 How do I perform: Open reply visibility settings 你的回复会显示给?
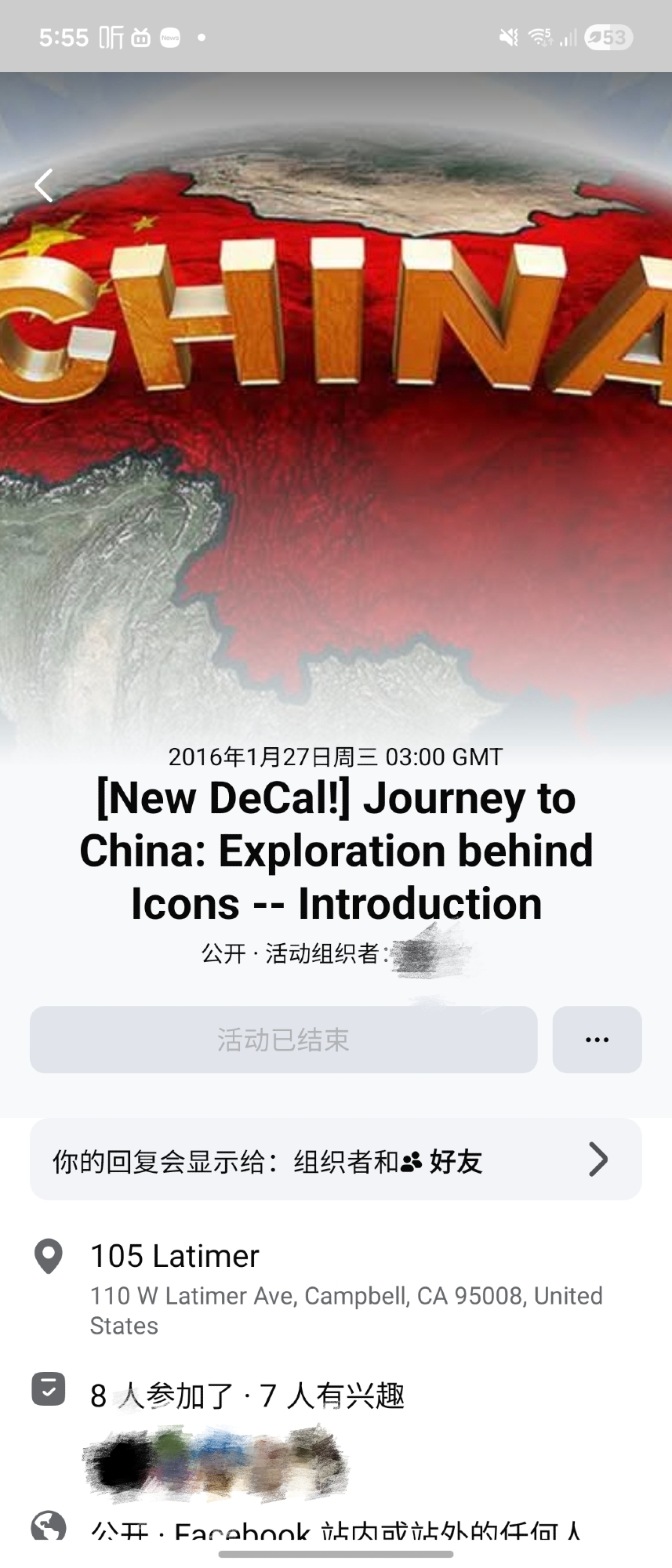pyautogui.click(x=336, y=1160)
